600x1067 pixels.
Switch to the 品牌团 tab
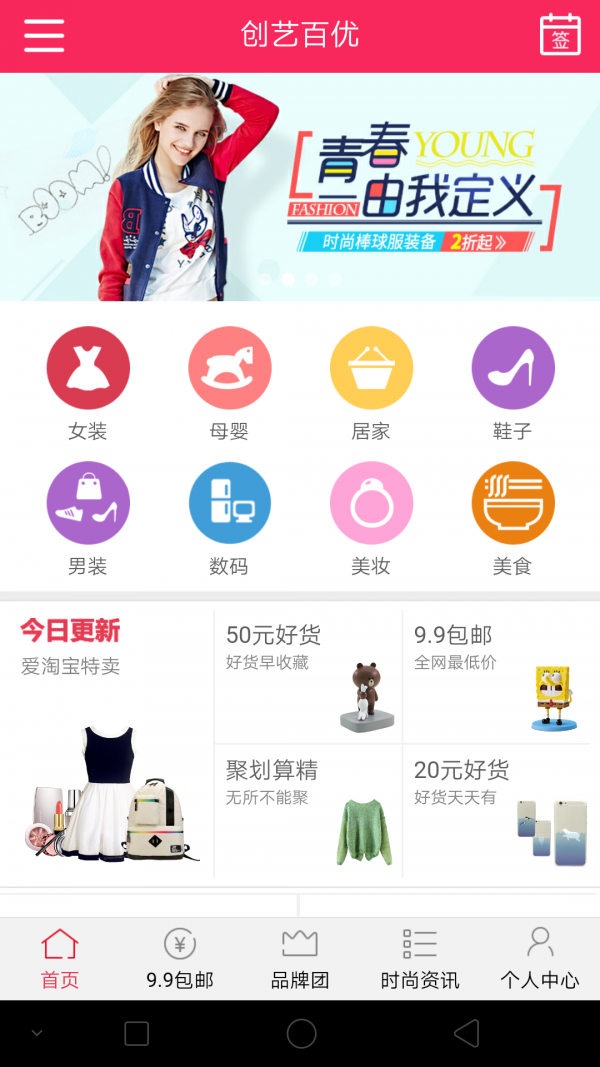pos(300,958)
